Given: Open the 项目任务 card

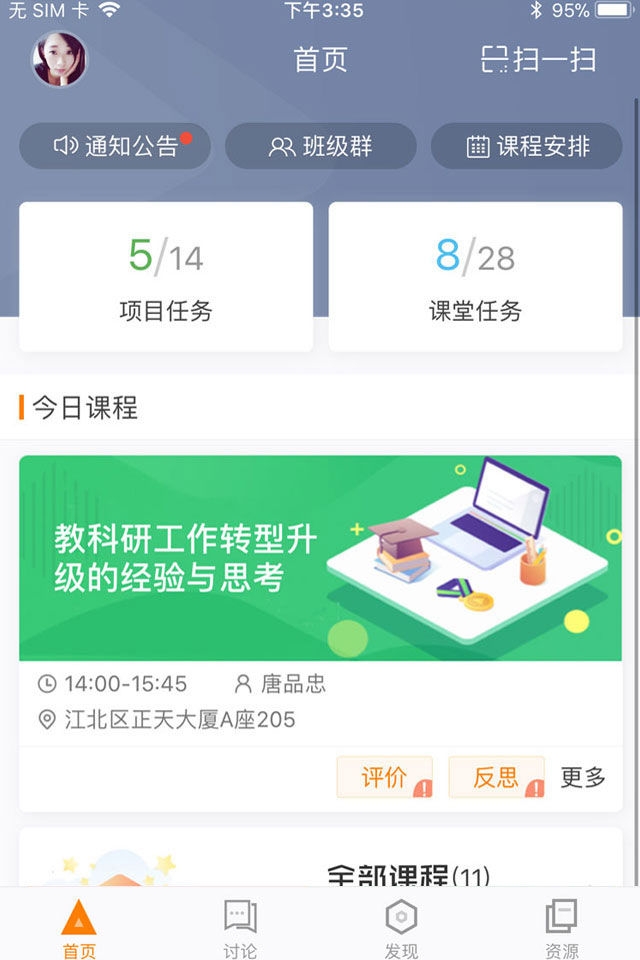Looking at the screenshot, I should 166,277.
